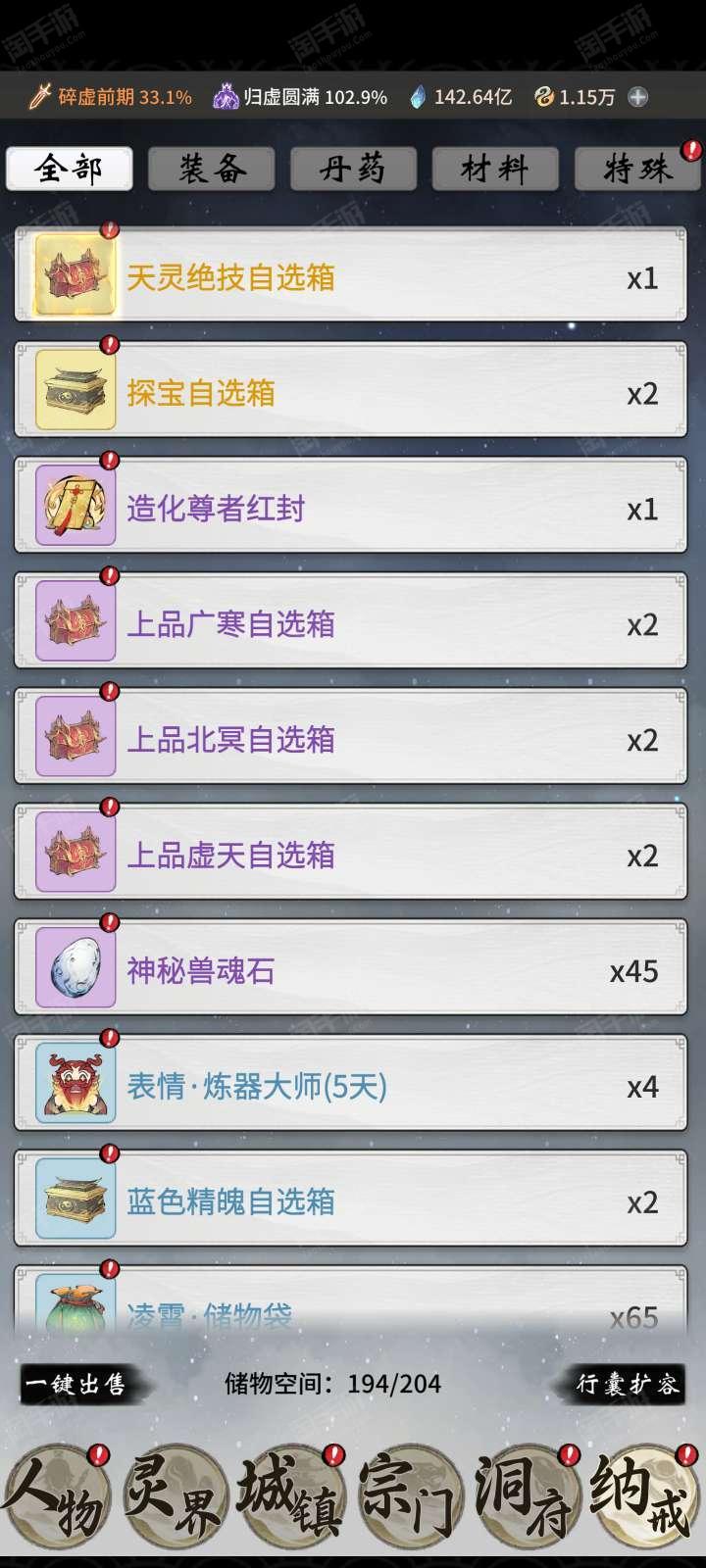Switch to the 丹药 tab
Image resolution: width=706 pixels, height=1568 pixels.
pos(353,169)
